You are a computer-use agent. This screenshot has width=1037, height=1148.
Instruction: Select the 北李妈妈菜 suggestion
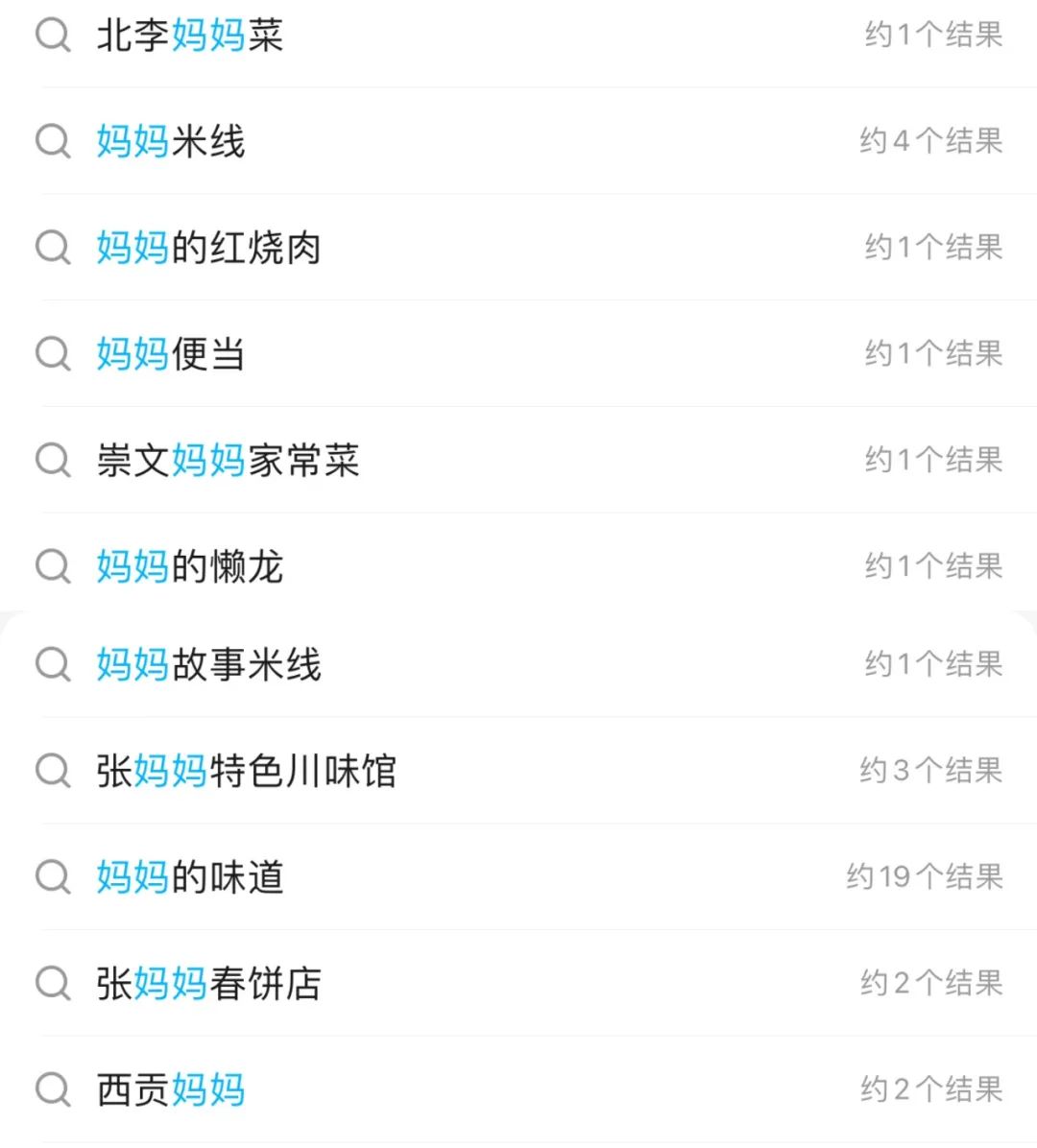point(190,36)
